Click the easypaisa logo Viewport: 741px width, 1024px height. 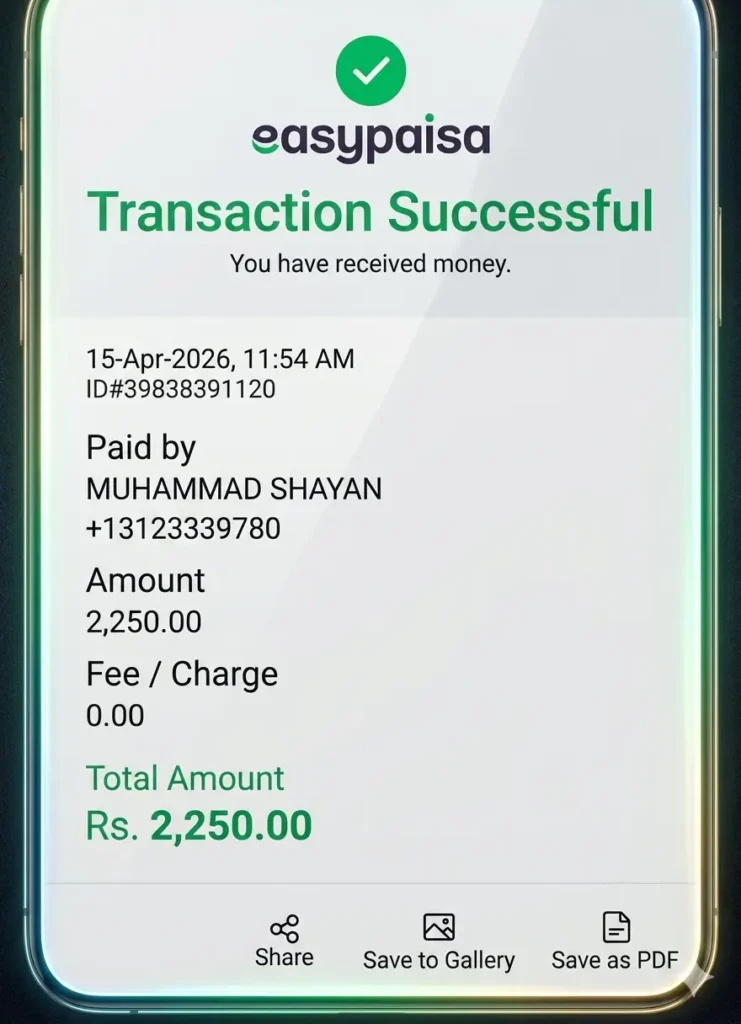pos(370,137)
